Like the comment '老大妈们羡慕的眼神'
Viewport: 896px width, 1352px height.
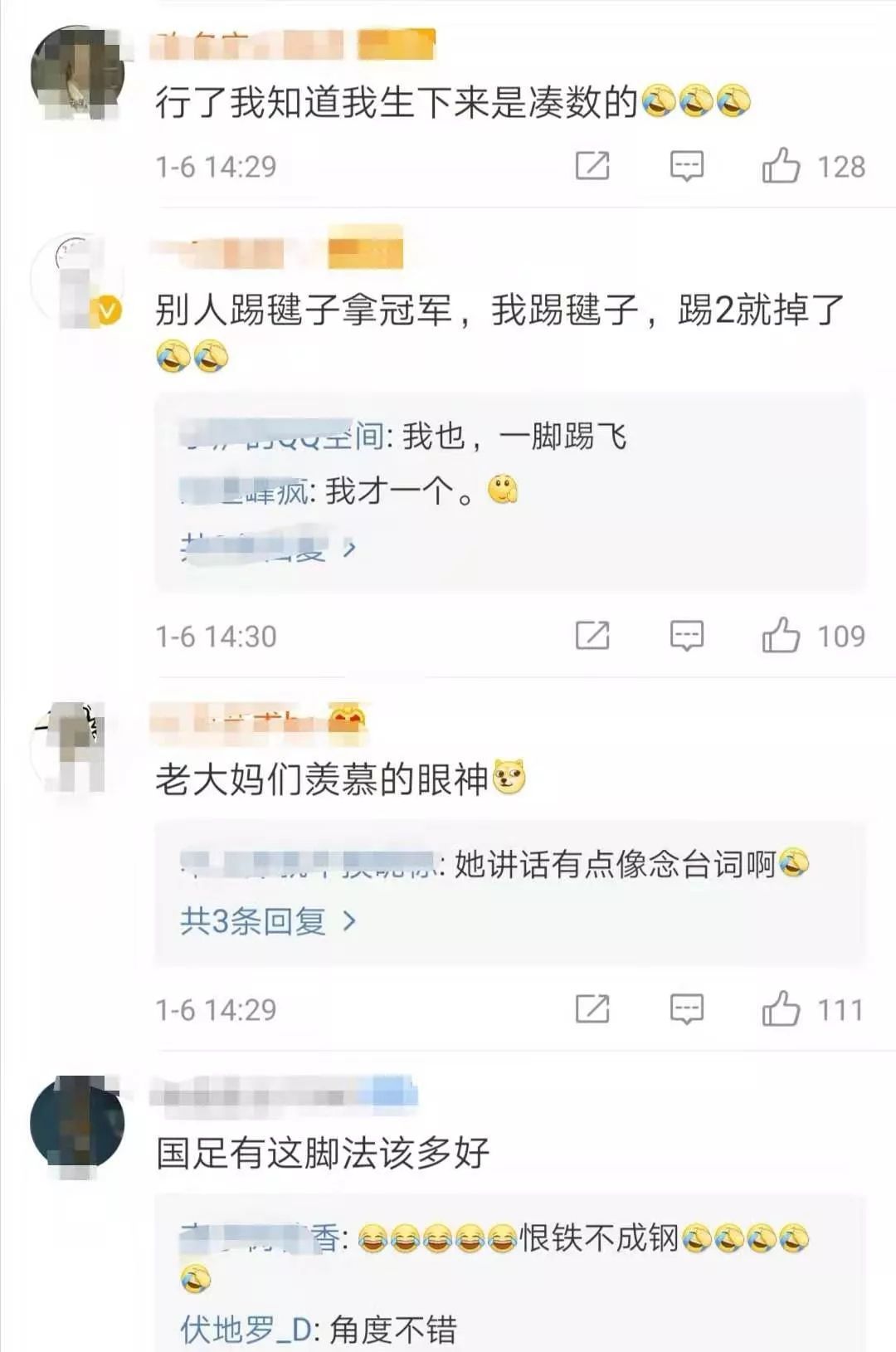tap(781, 1009)
